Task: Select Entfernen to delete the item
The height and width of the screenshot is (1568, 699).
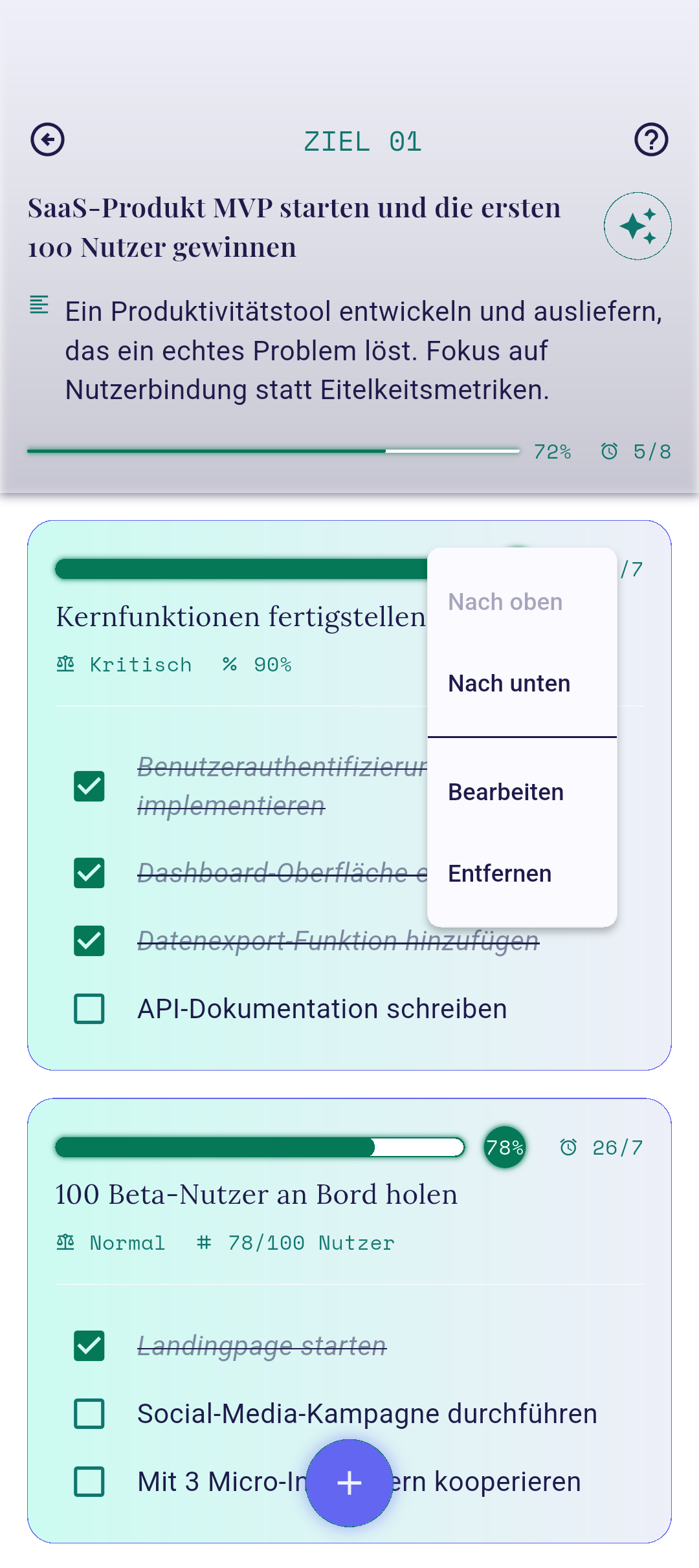Action: click(x=522, y=874)
